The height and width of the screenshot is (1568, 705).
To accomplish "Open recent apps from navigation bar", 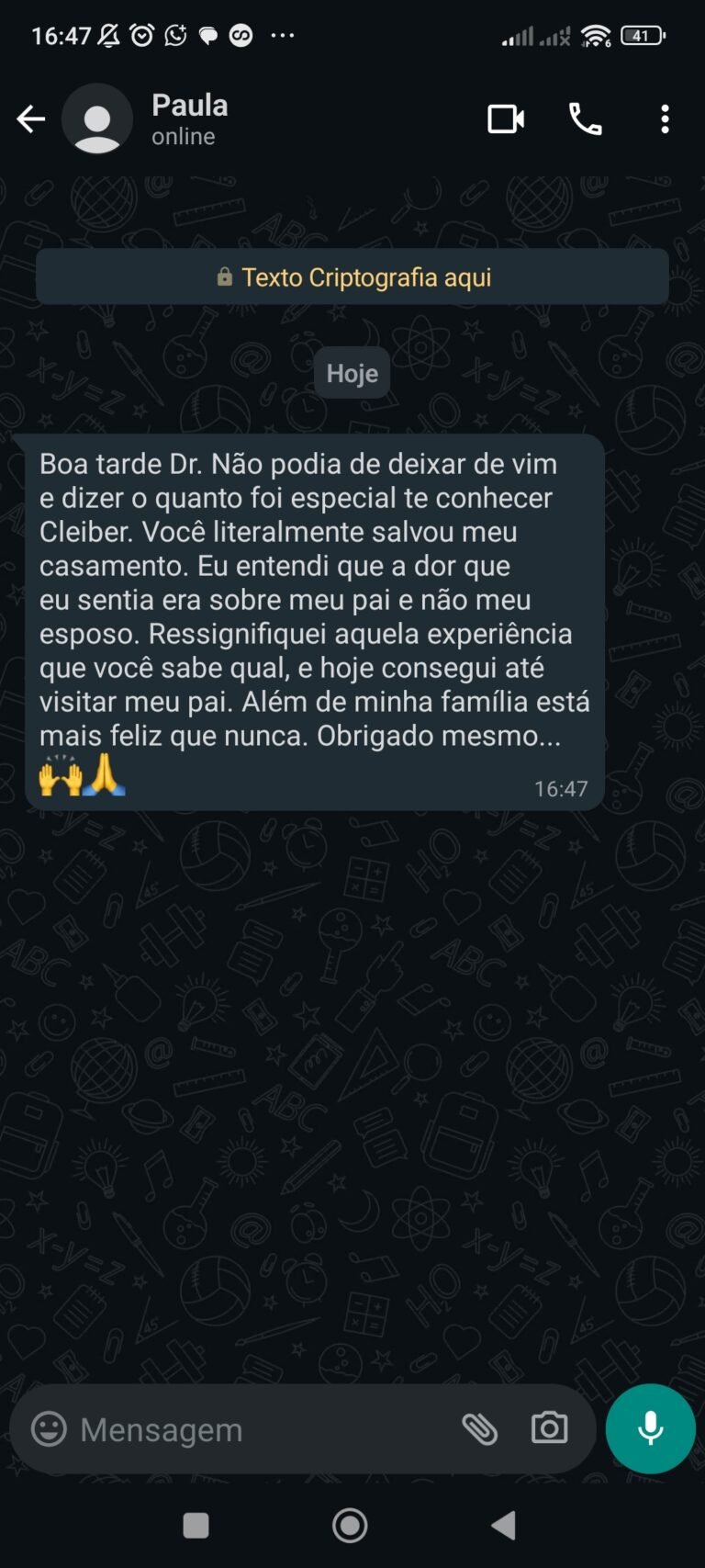I will (196, 1526).
